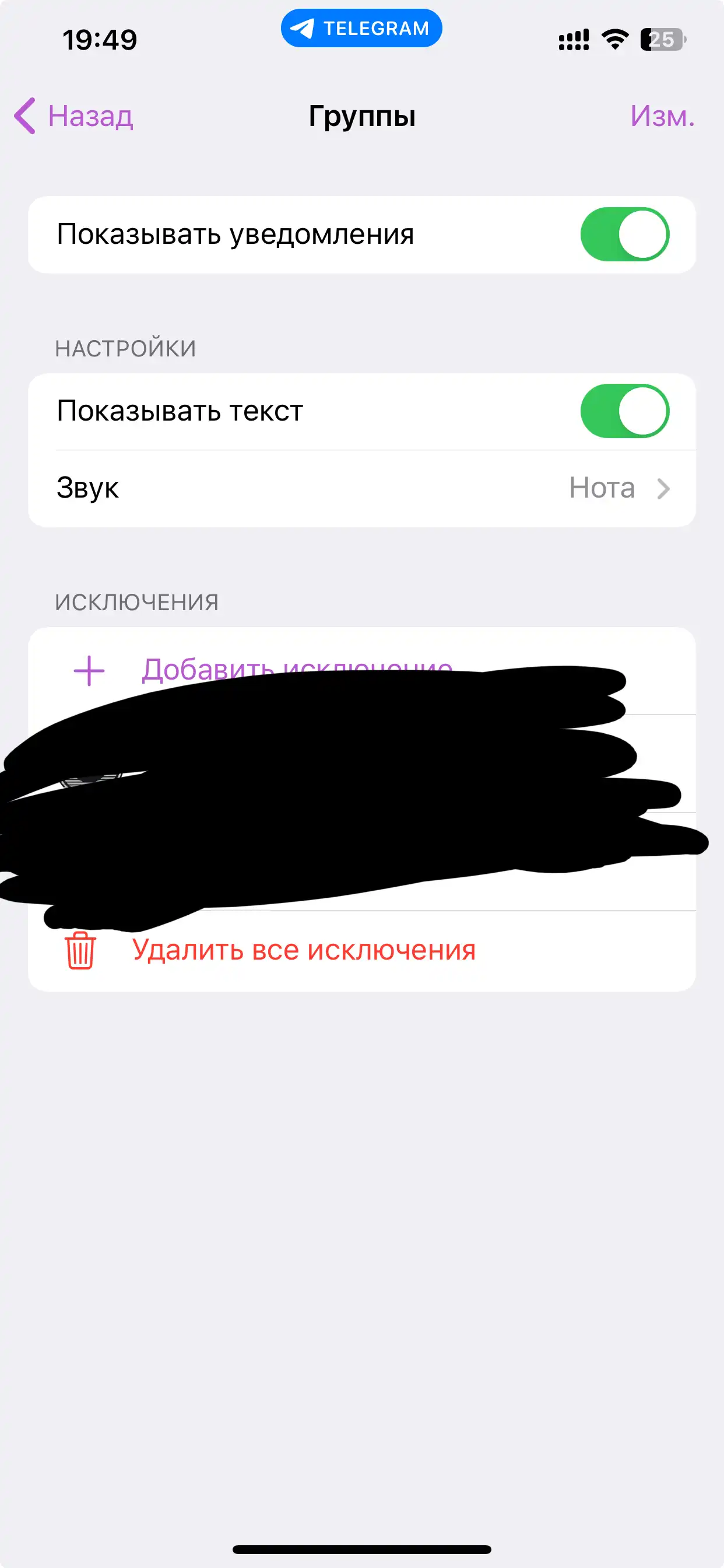The height and width of the screenshot is (1568, 724).
Task: Tap Удалить все исключения
Action: click(x=303, y=950)
